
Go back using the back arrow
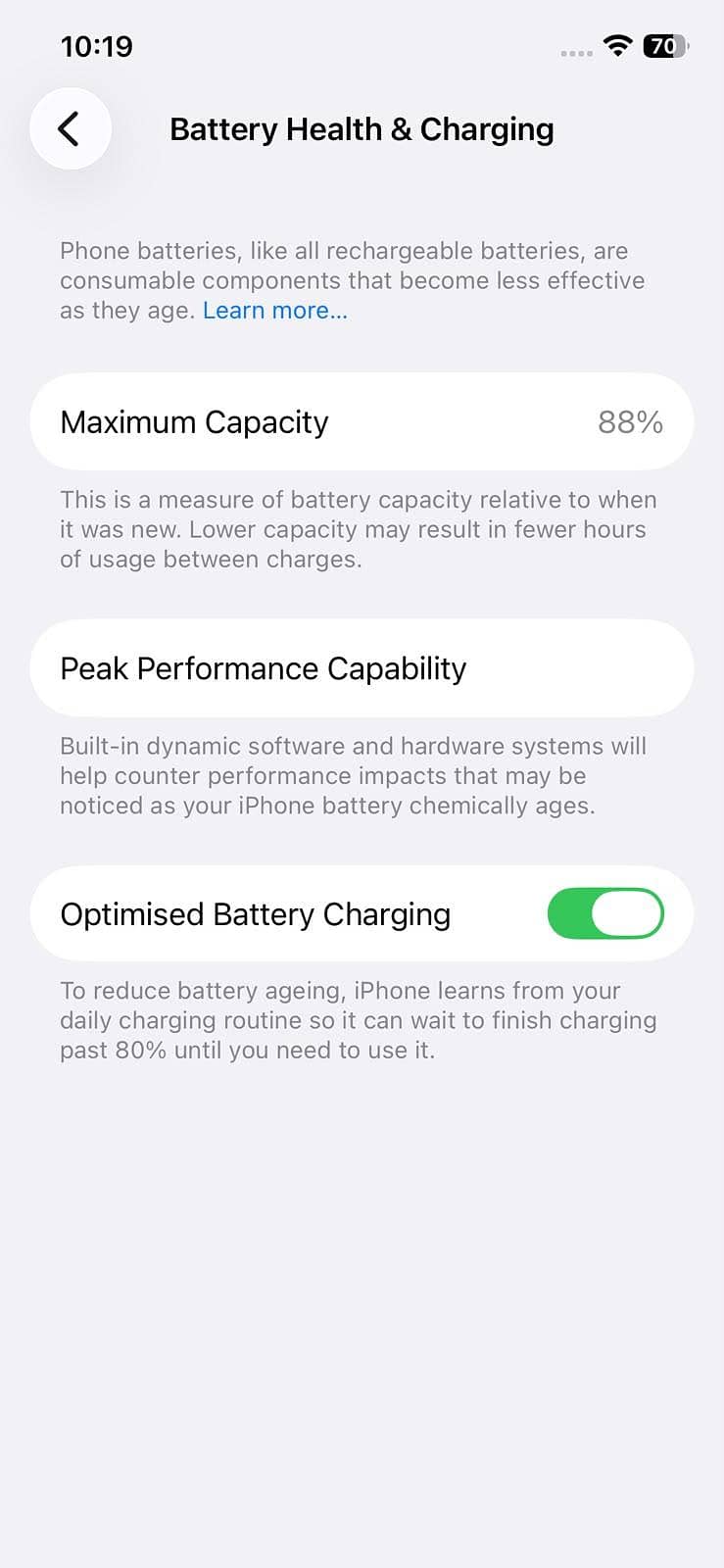70,128
